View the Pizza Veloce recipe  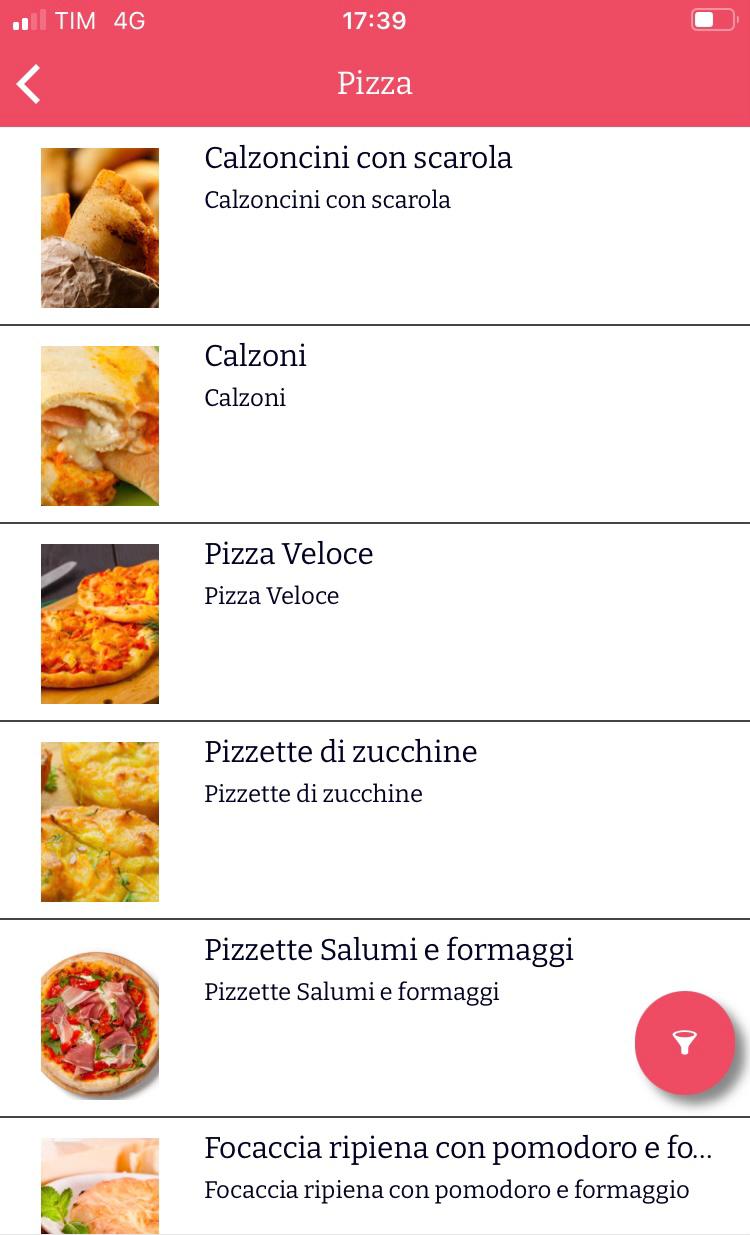coord(375,622)
